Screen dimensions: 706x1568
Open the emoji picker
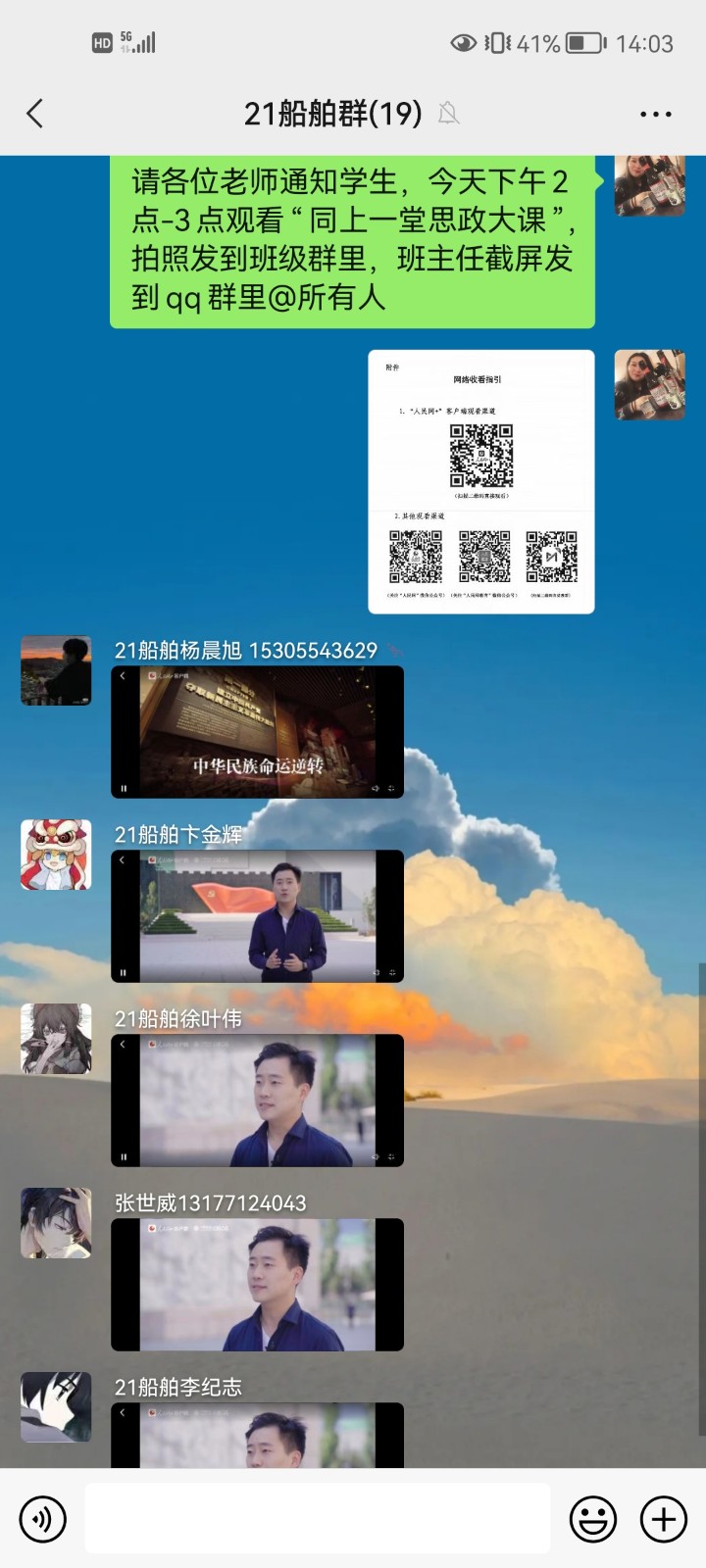coord(593,1519)
